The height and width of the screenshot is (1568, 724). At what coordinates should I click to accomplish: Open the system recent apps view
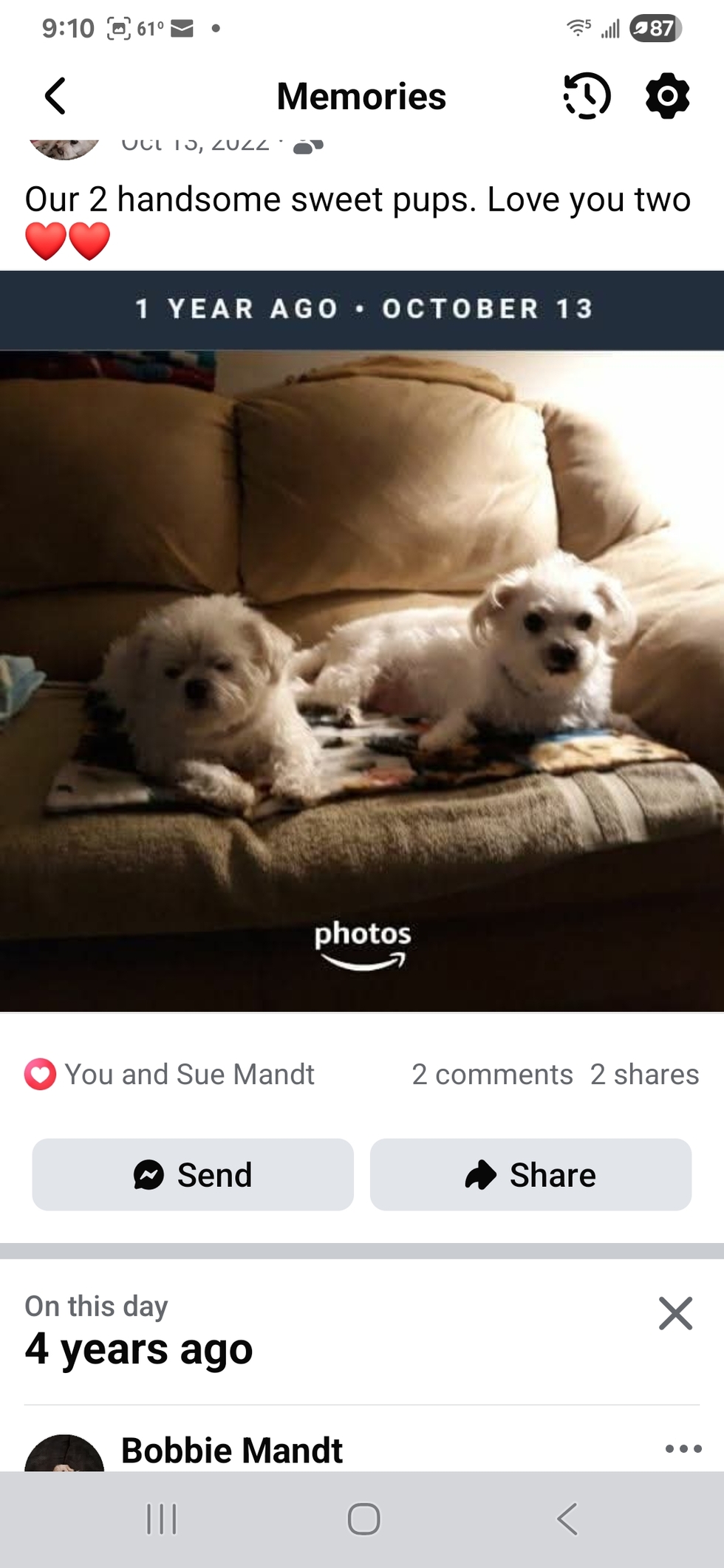pos(162,1519)
